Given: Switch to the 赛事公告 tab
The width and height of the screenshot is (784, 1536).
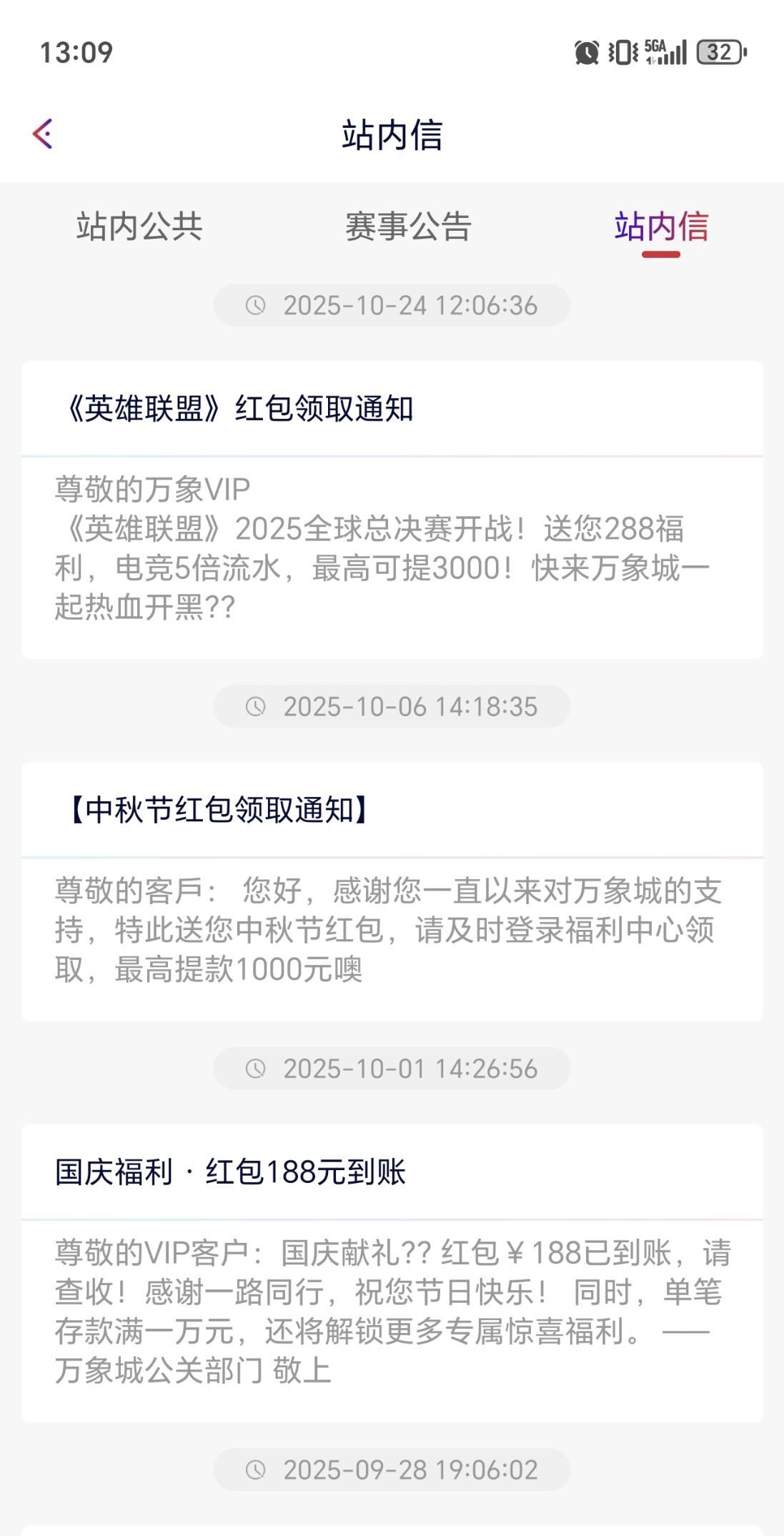Looking at the screenshot, I should point(408,227).
